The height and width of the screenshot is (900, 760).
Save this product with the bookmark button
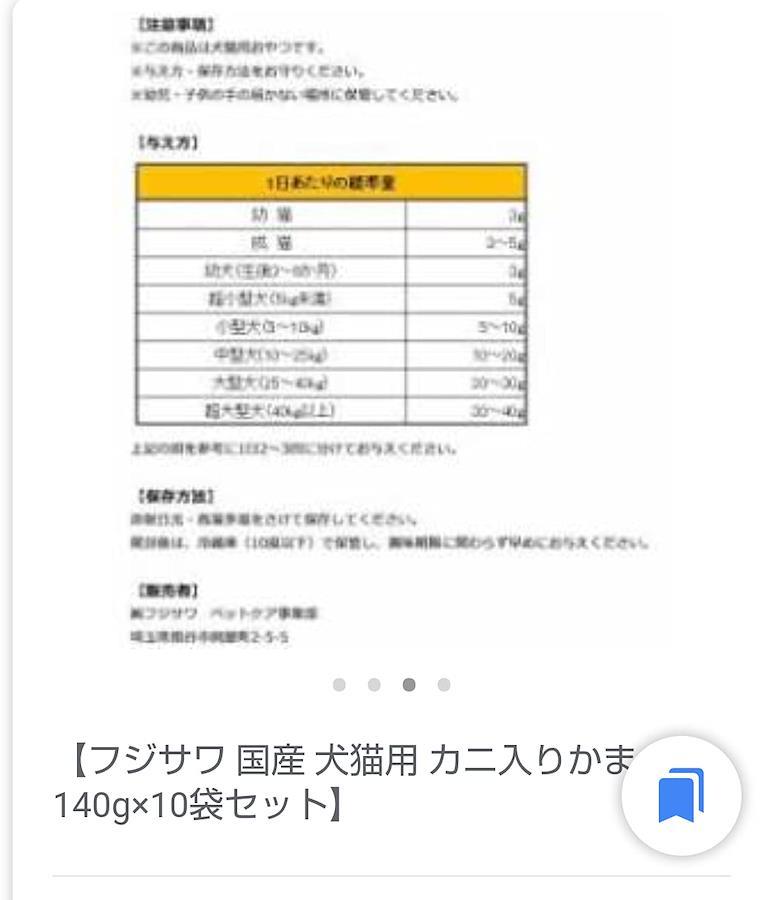(681, 796)
